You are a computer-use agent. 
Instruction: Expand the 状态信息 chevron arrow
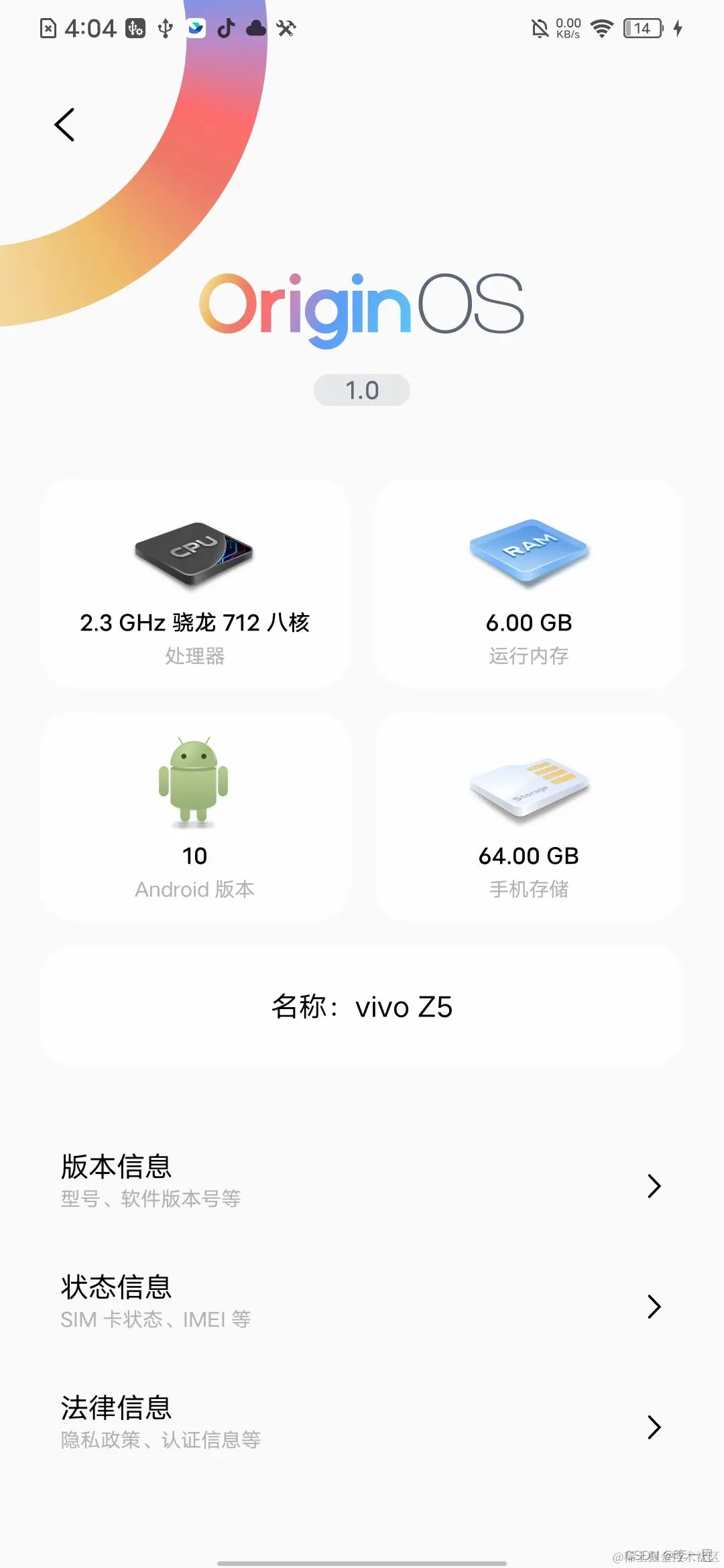655,1305
